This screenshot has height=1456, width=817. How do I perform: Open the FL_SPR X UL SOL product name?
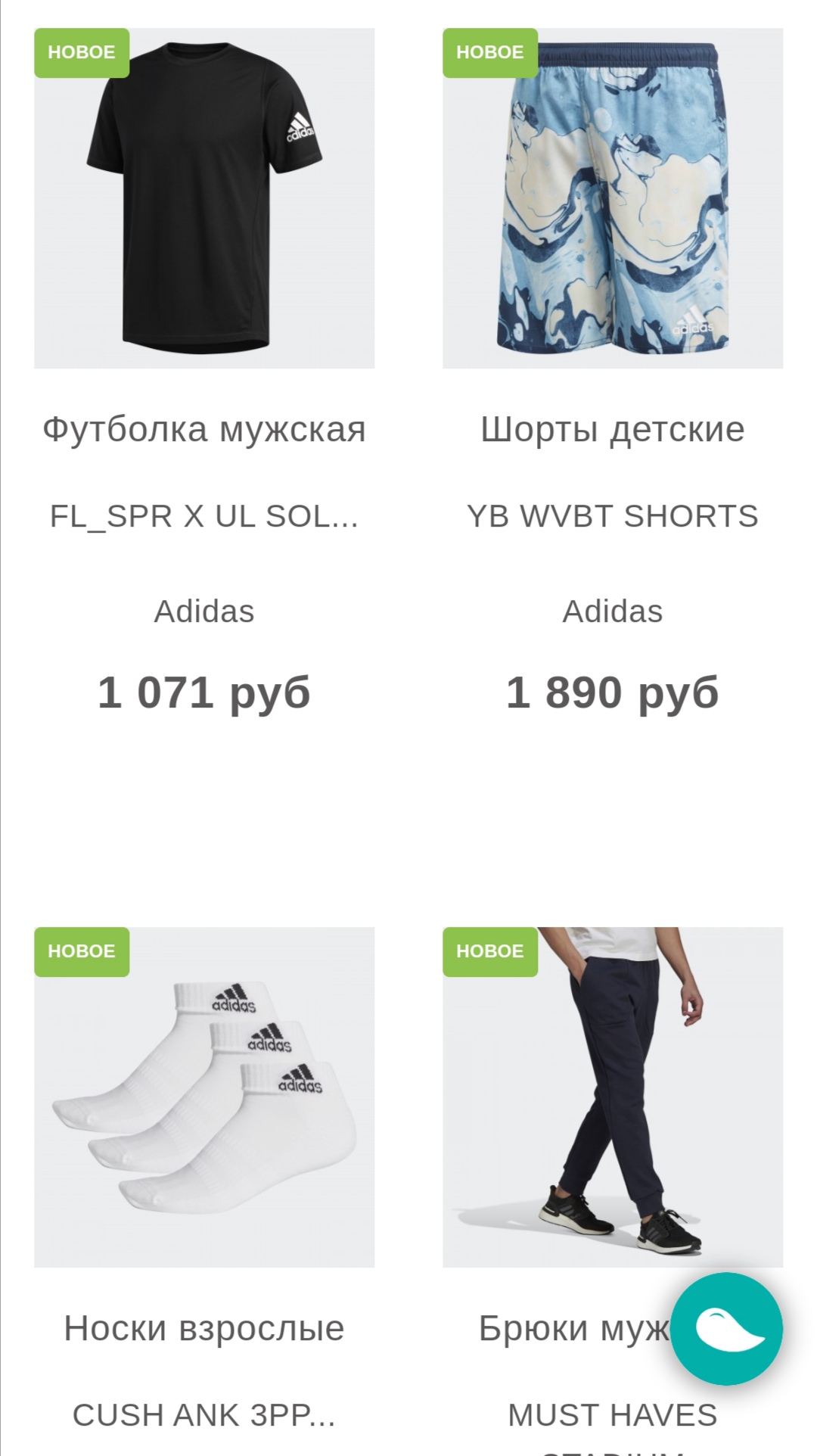pyautogui.click(x=204, y=515)
